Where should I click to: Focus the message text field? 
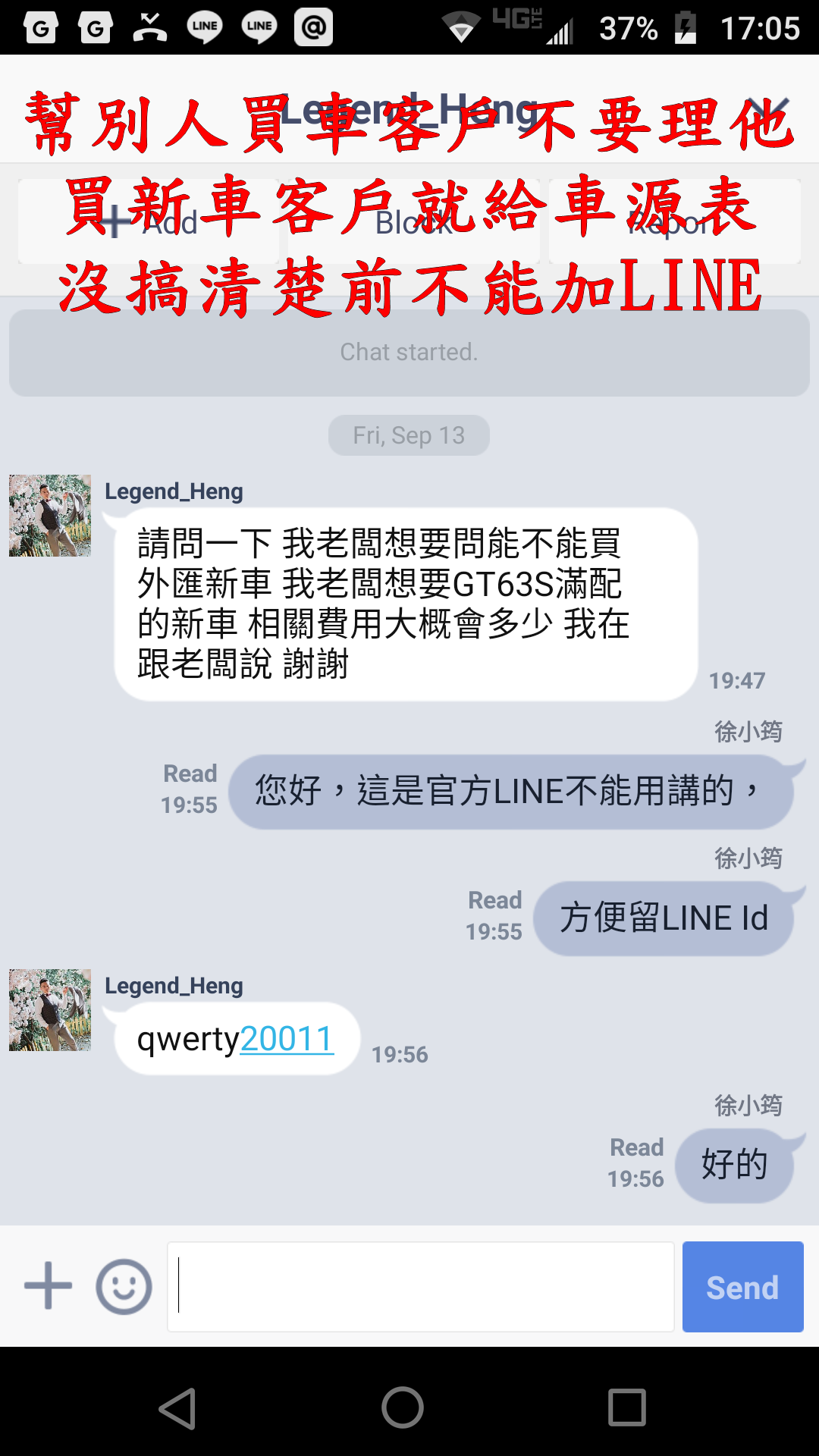tap(421, 1286)
